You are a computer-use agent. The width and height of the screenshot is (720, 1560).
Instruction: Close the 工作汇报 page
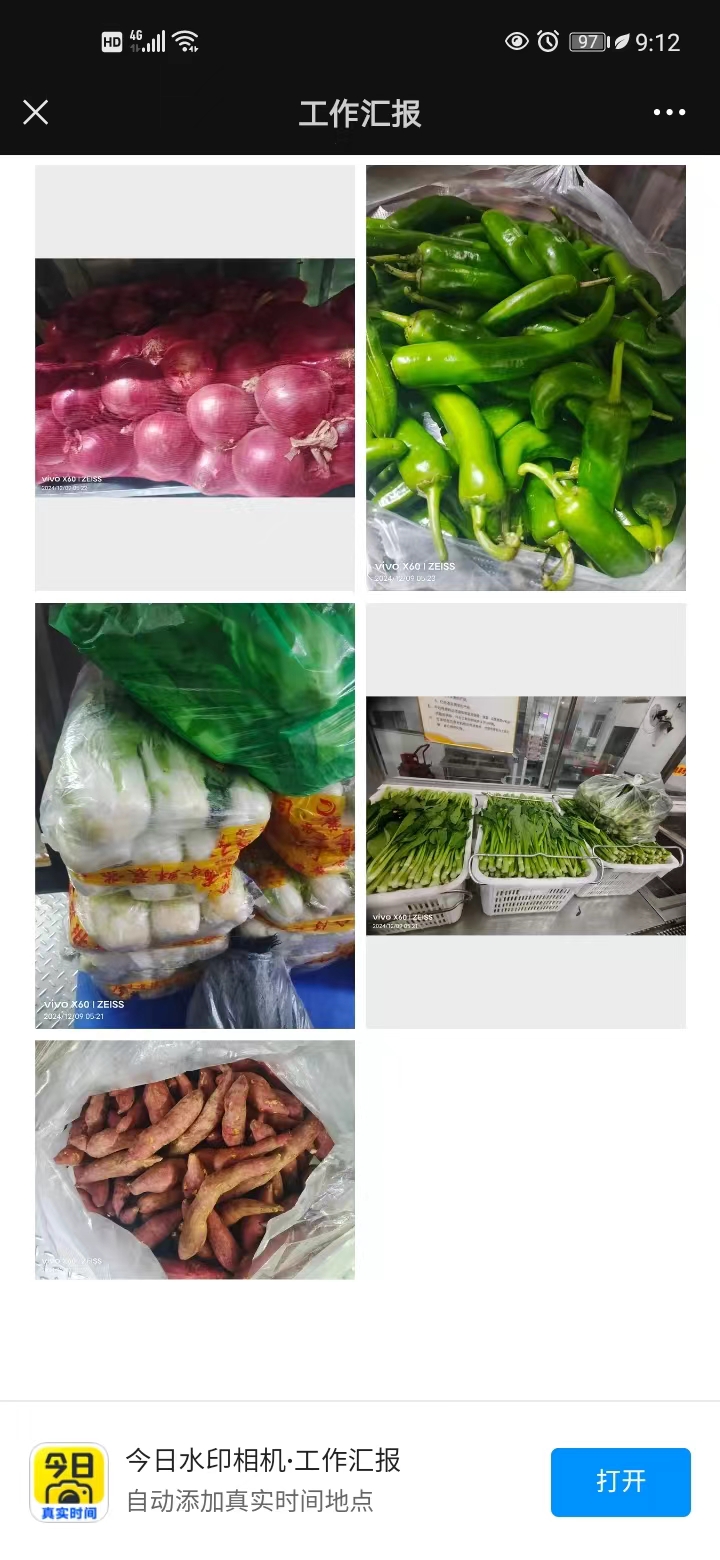[36, 112]
